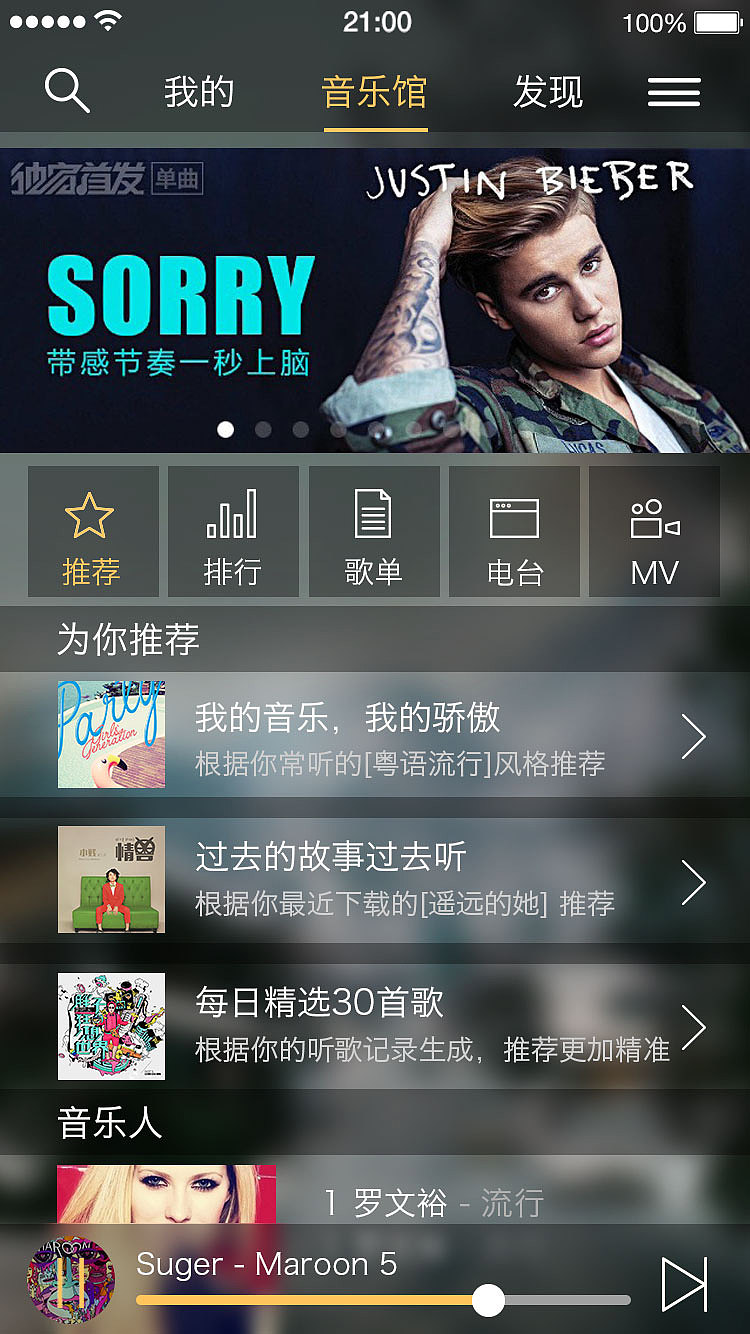
Task: Select the second carousel indicator dot
Action: click(263, 429)
